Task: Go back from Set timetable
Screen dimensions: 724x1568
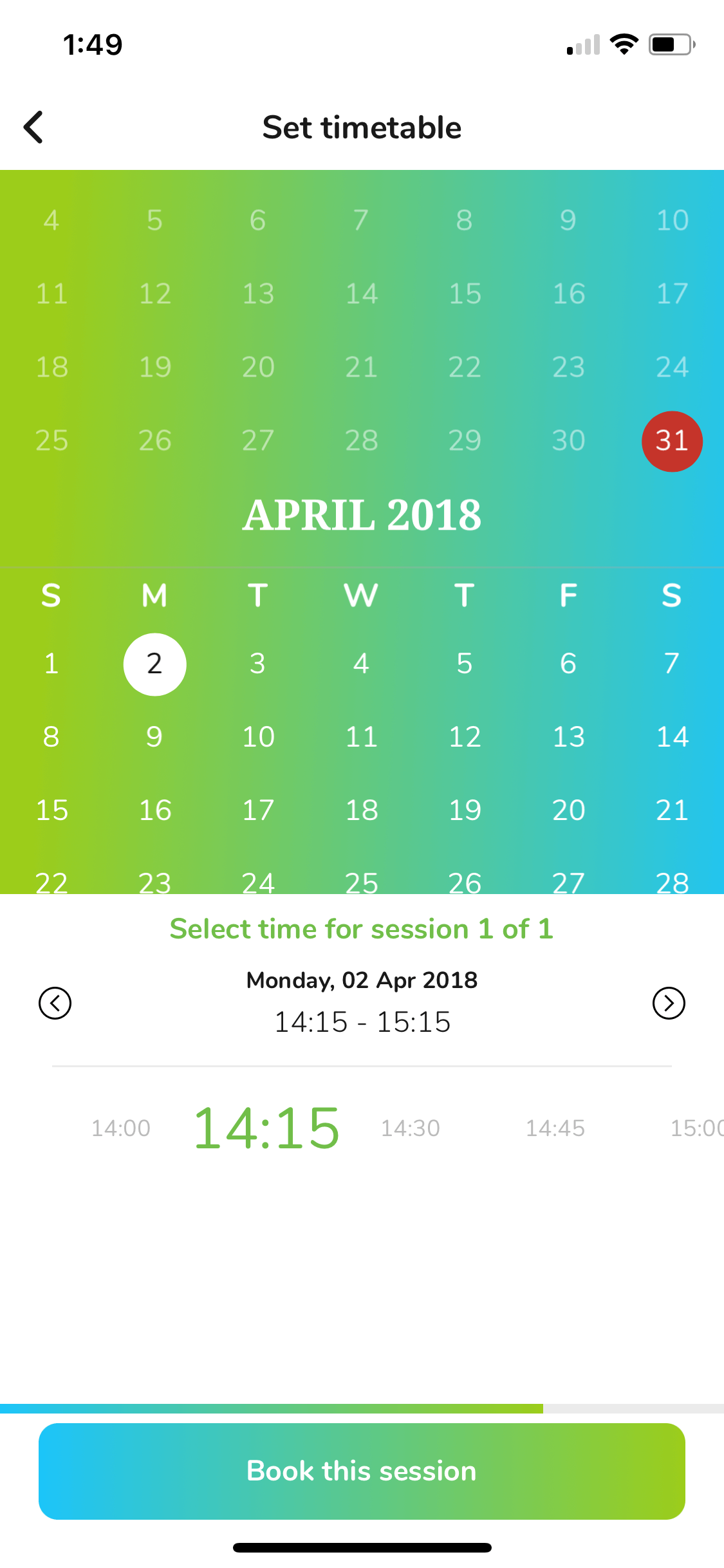Action: pos(33,127)
